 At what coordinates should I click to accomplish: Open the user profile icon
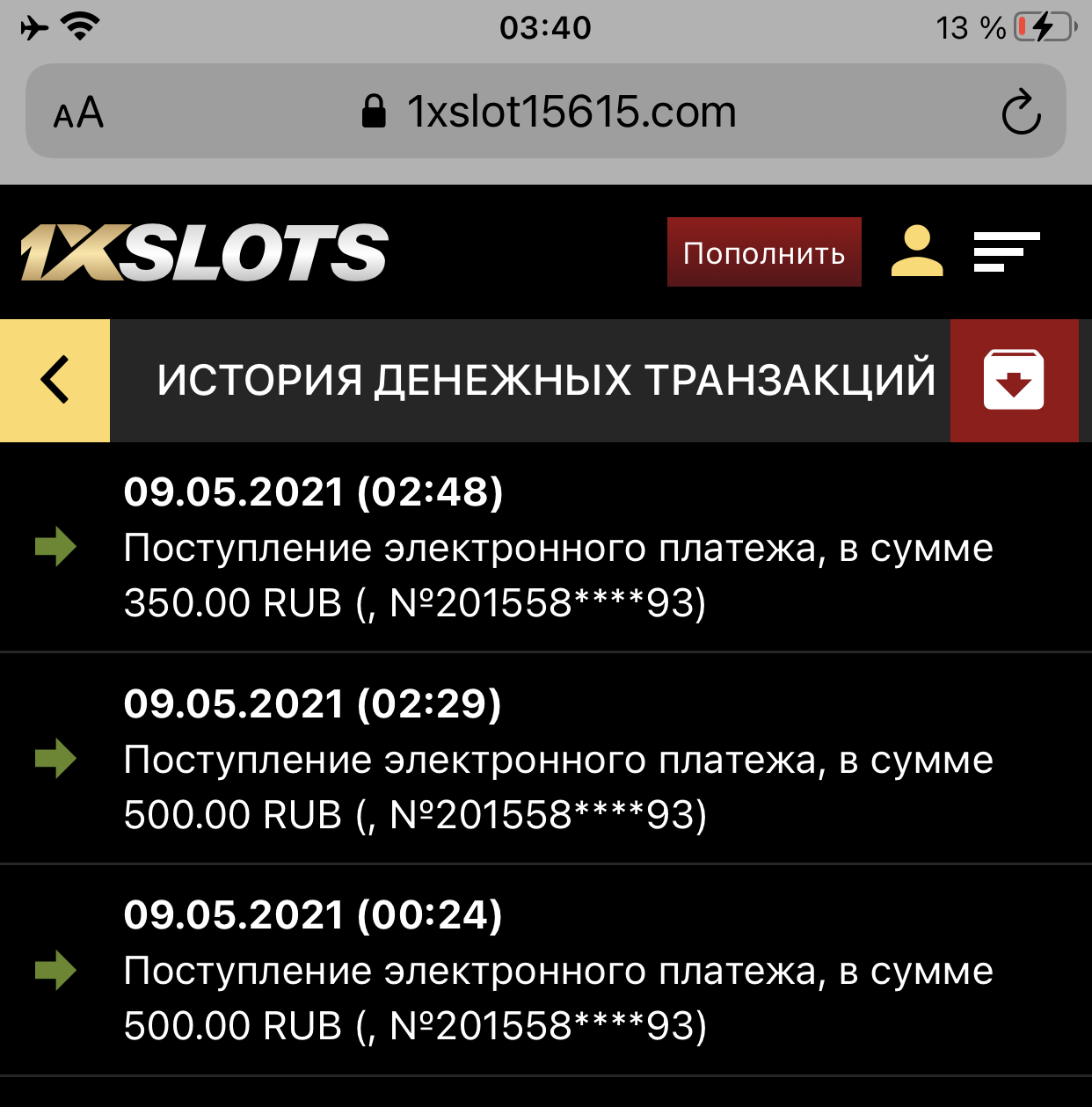coord(917,251)
